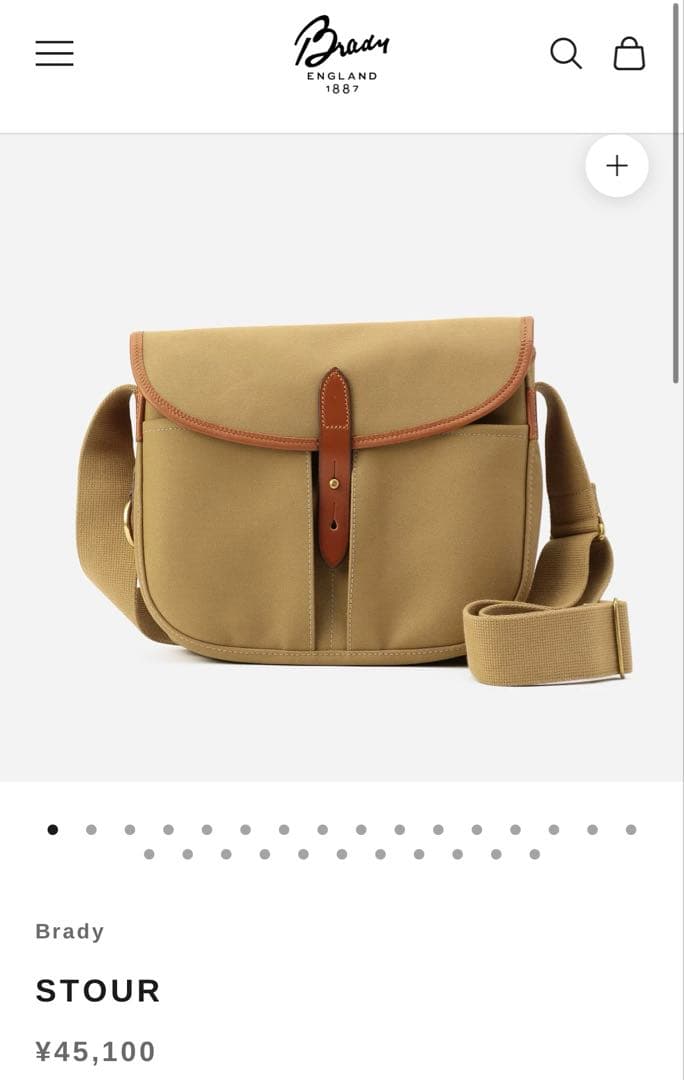
Task: Select the second image page dot
Action: tap(91, 829)
